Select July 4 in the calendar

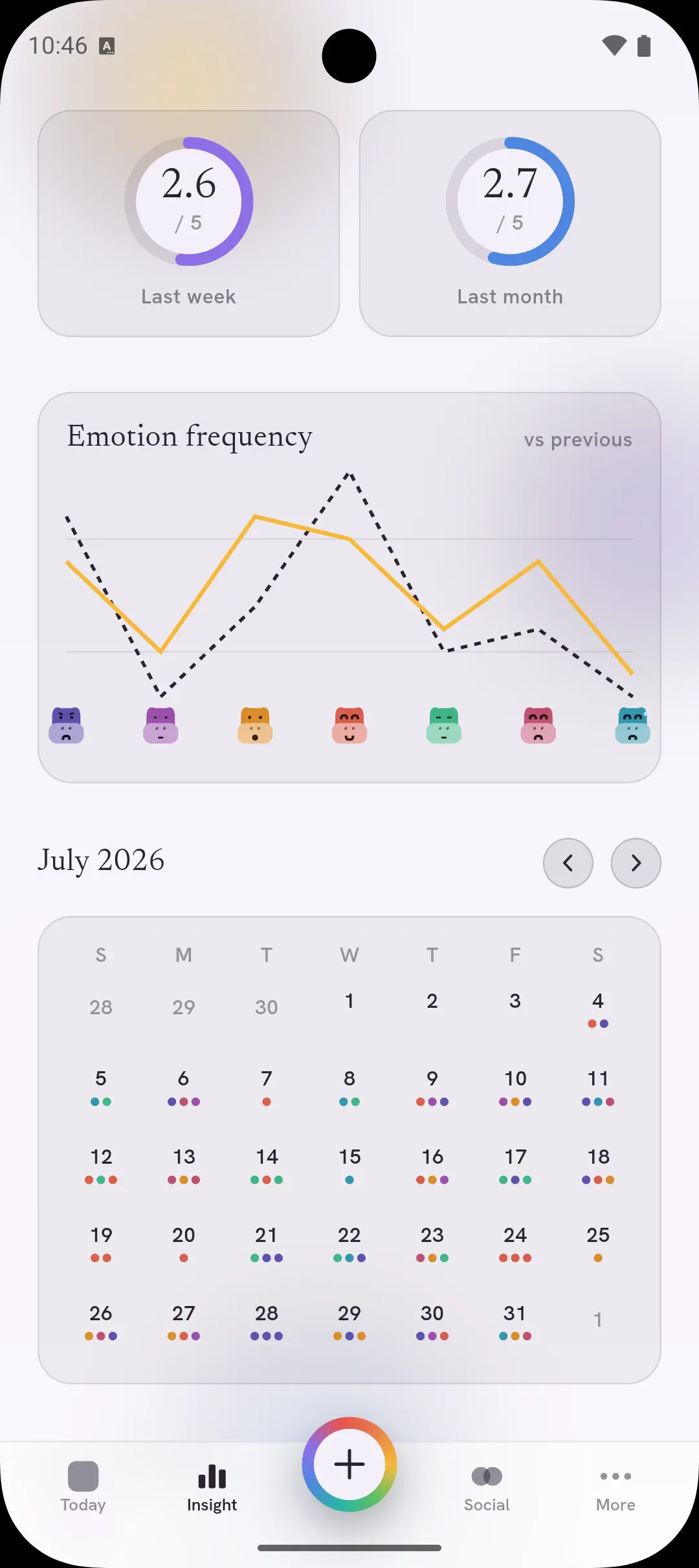598,1008
